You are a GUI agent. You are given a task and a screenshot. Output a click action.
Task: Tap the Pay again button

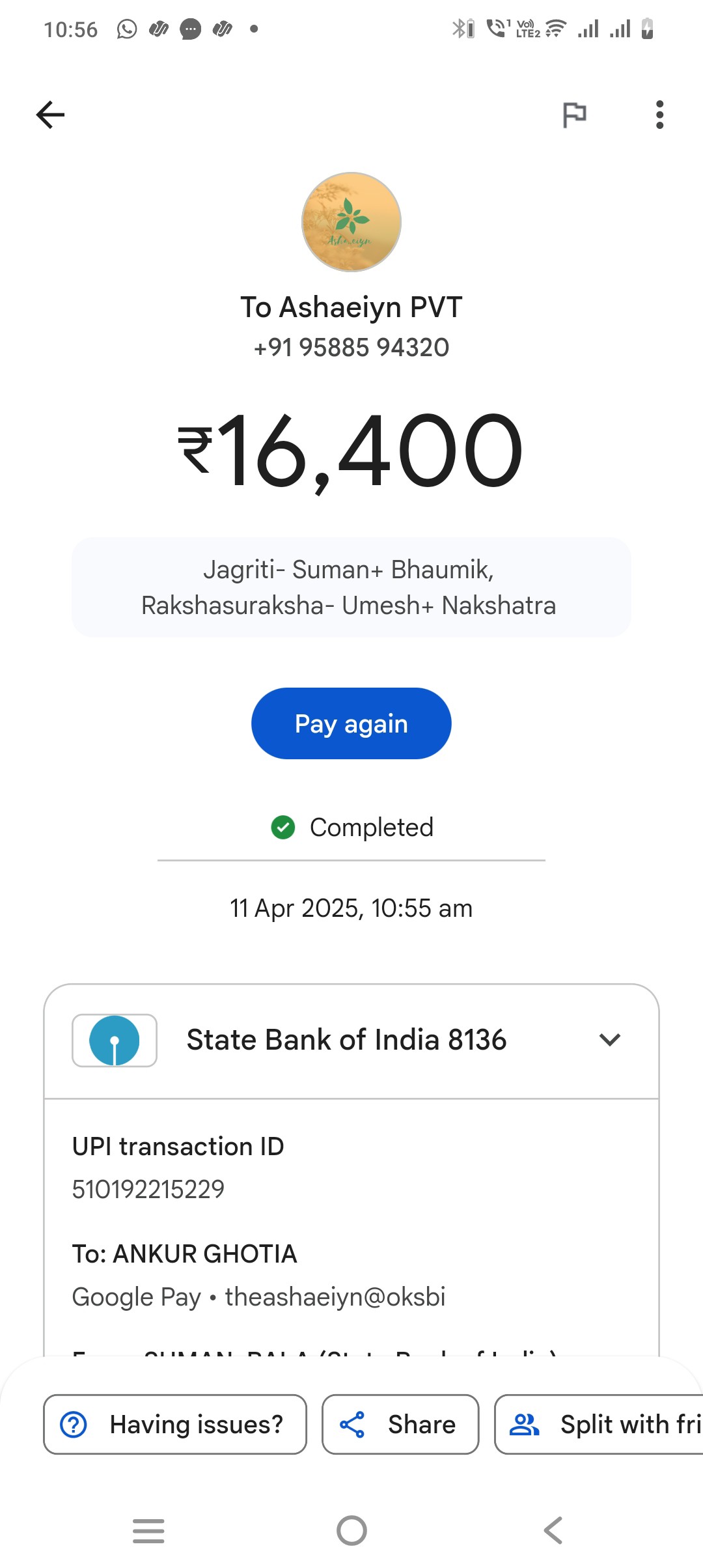click(351, 723)
